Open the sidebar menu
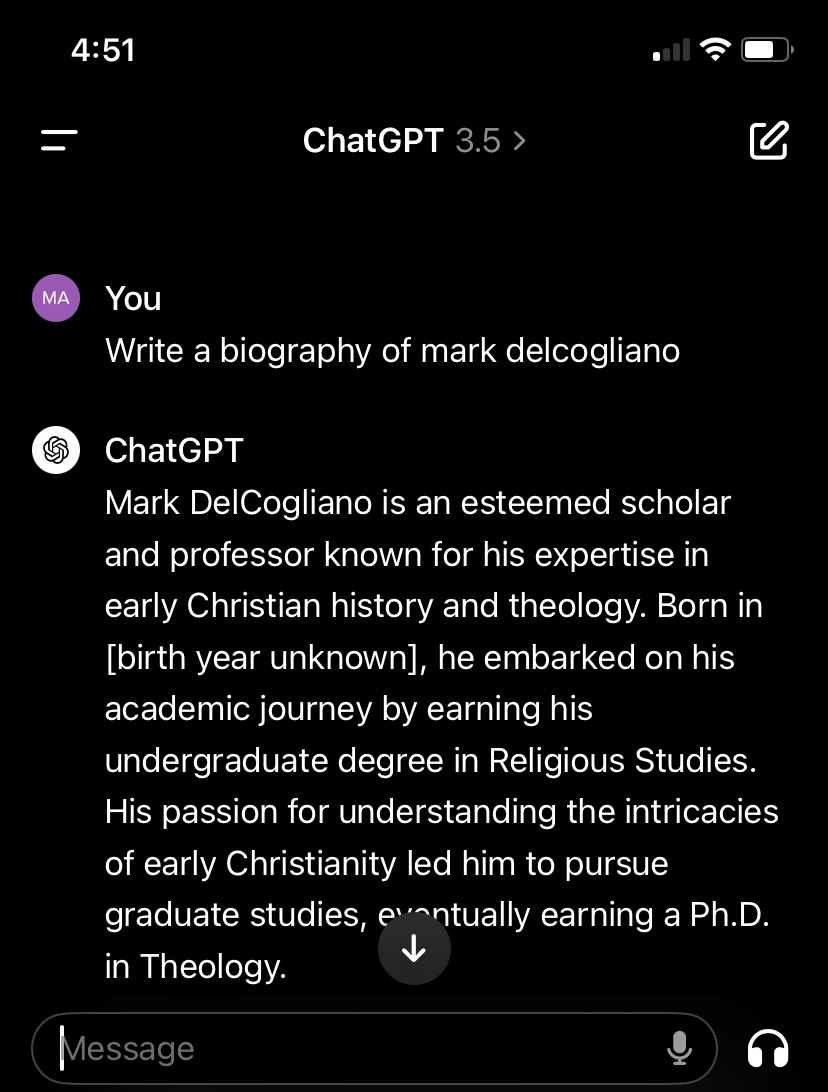 pyautogui.click(x=59, y=140)
